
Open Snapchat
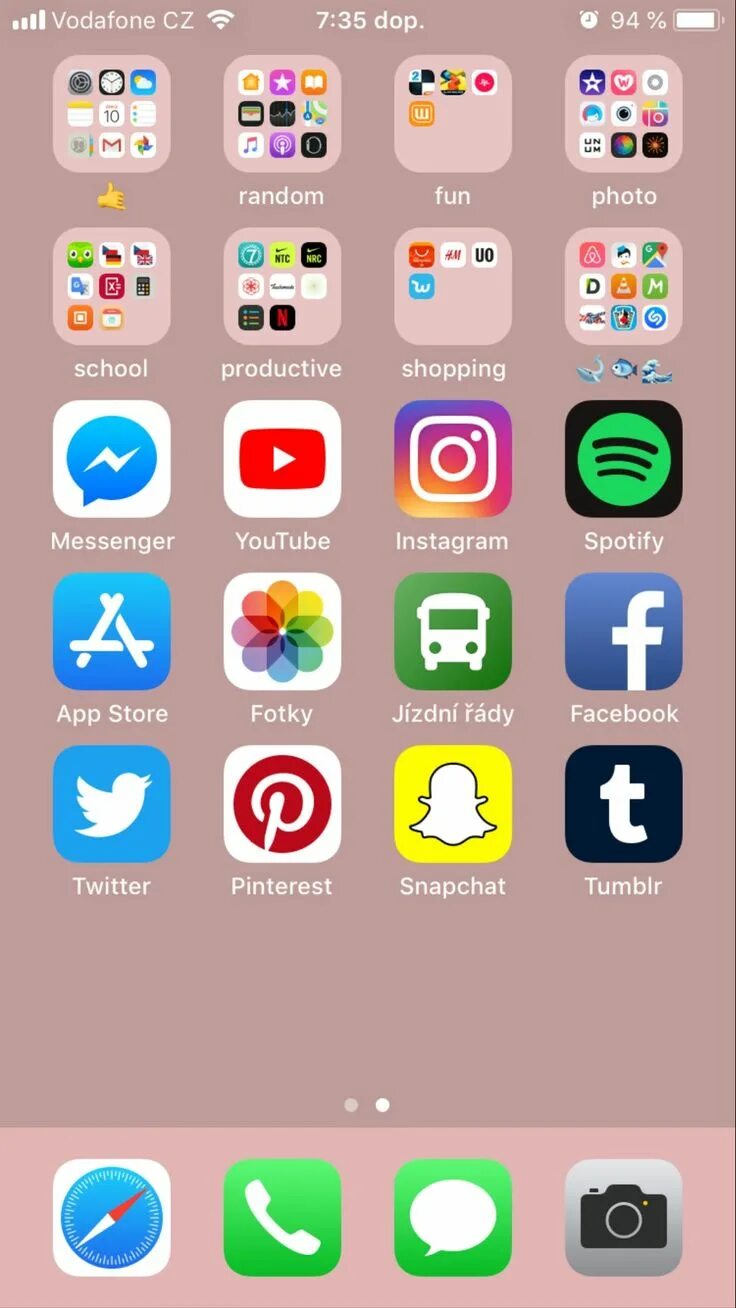453,804
